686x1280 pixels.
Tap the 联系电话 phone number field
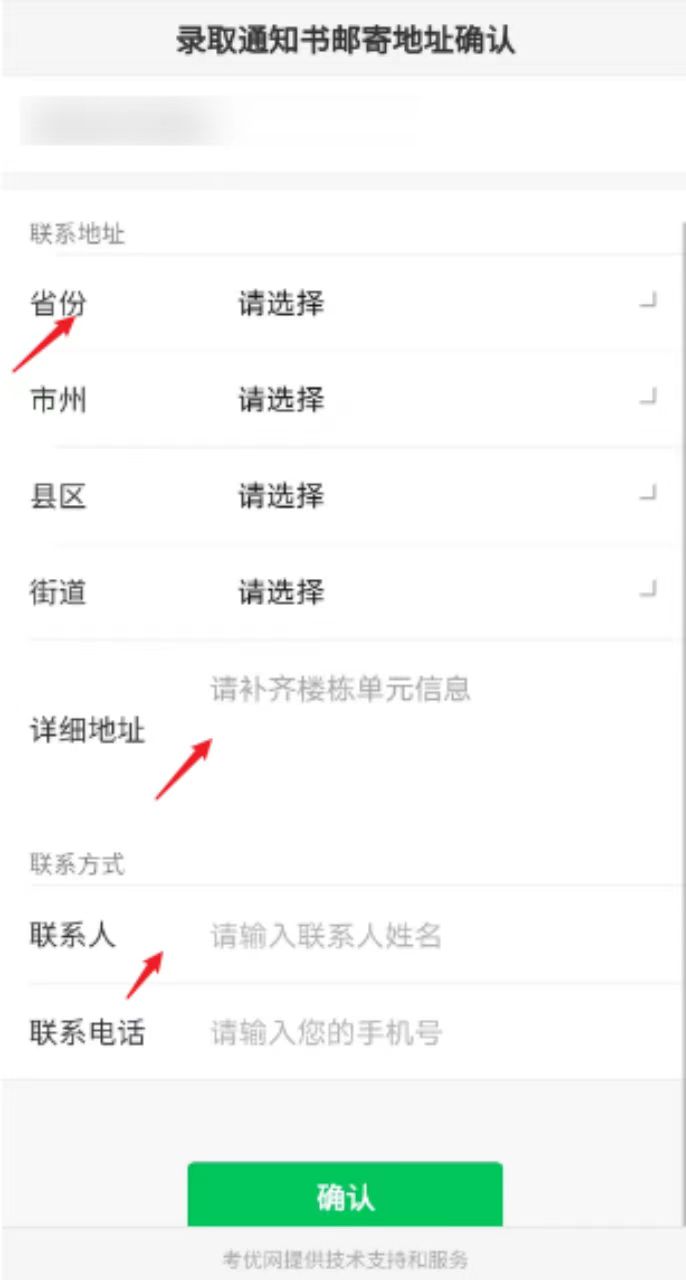tap(430, 1032)
